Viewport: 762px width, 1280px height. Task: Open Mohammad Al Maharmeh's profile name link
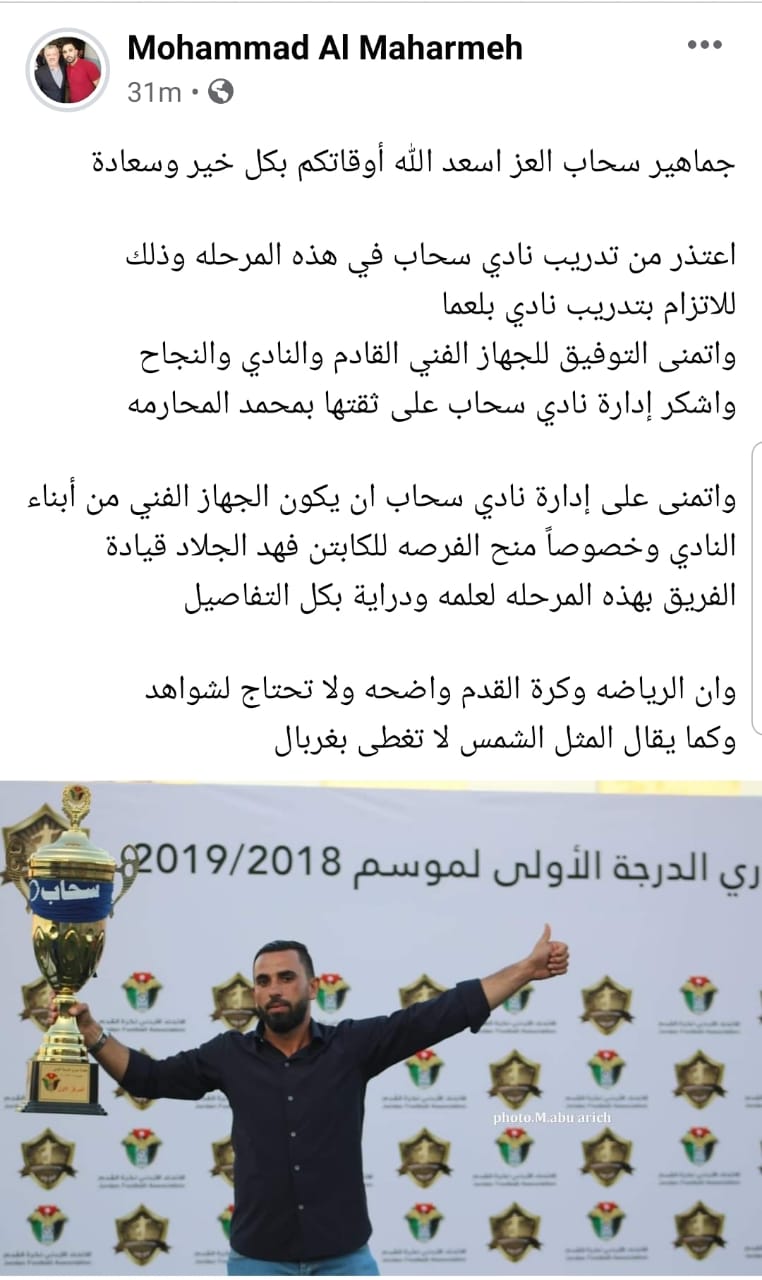[325, 48]
